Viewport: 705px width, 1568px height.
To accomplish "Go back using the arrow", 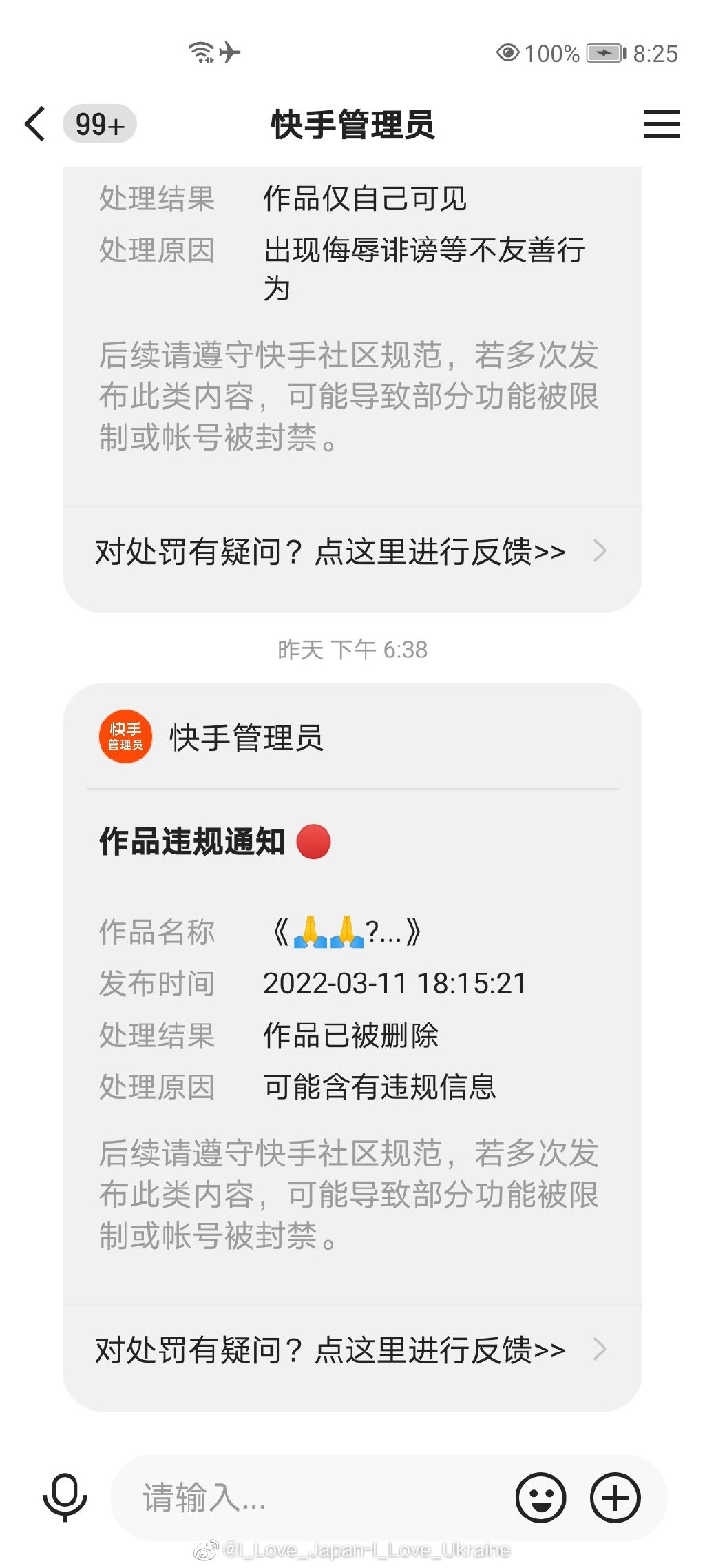I will (34, 124).
